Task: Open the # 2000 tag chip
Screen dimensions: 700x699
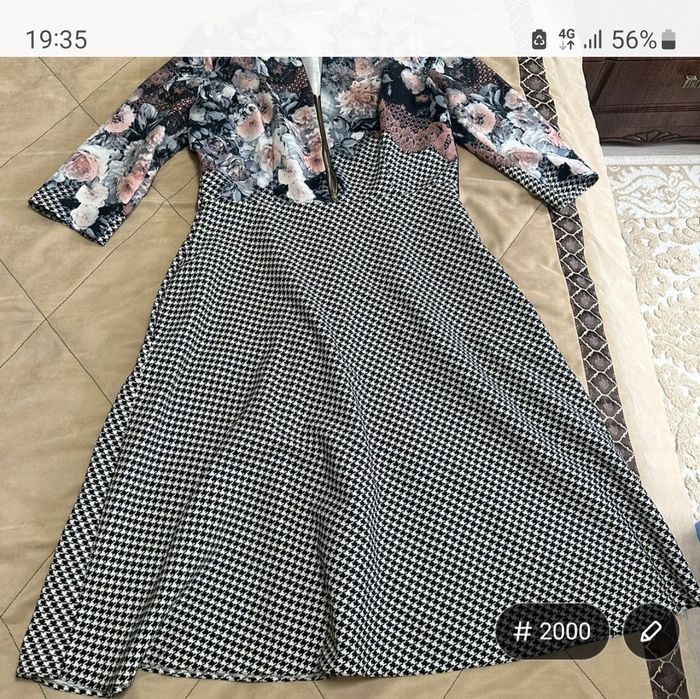Action: point(552,631)
